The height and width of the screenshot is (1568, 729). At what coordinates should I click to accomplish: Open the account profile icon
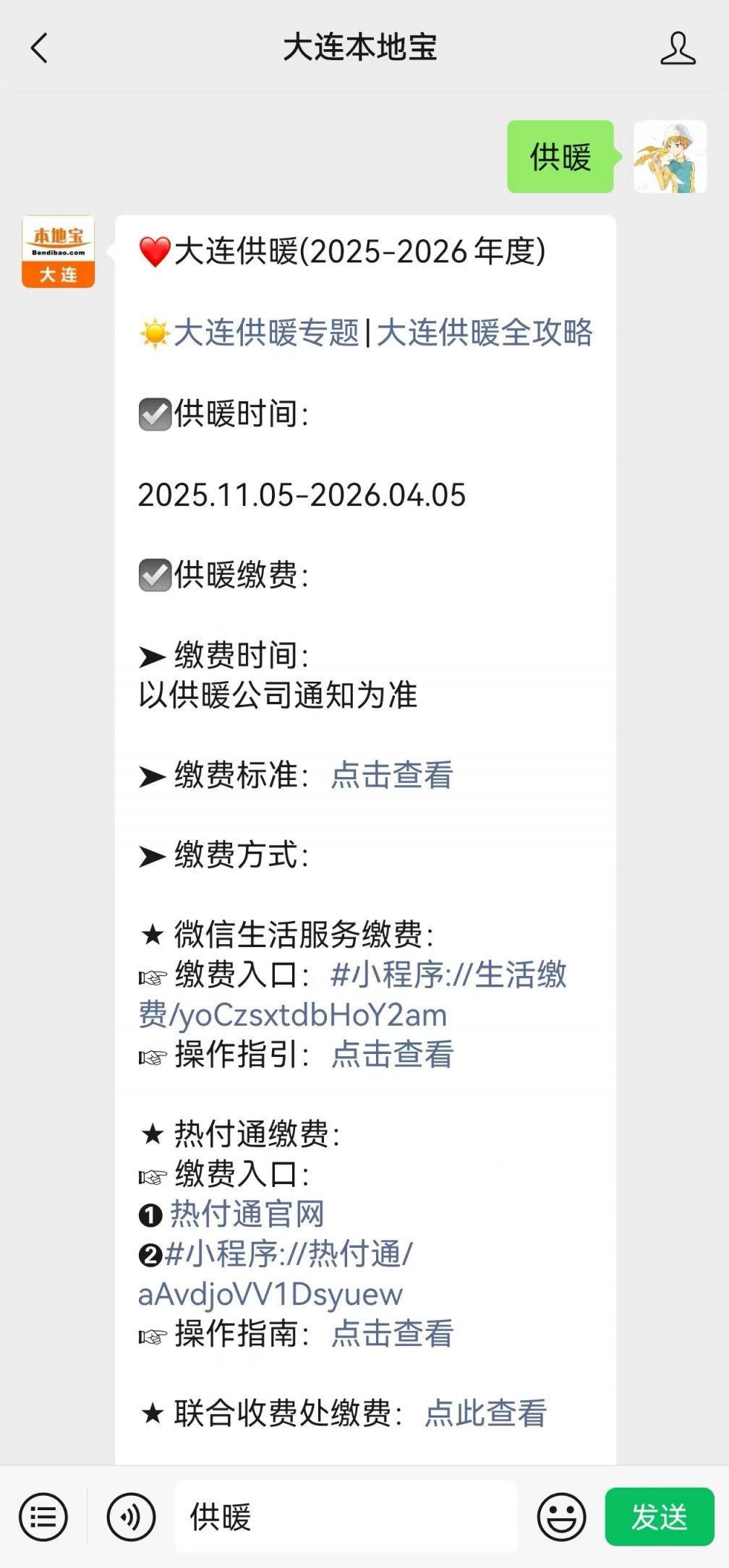pyautogui.click(x=677, y=48)
